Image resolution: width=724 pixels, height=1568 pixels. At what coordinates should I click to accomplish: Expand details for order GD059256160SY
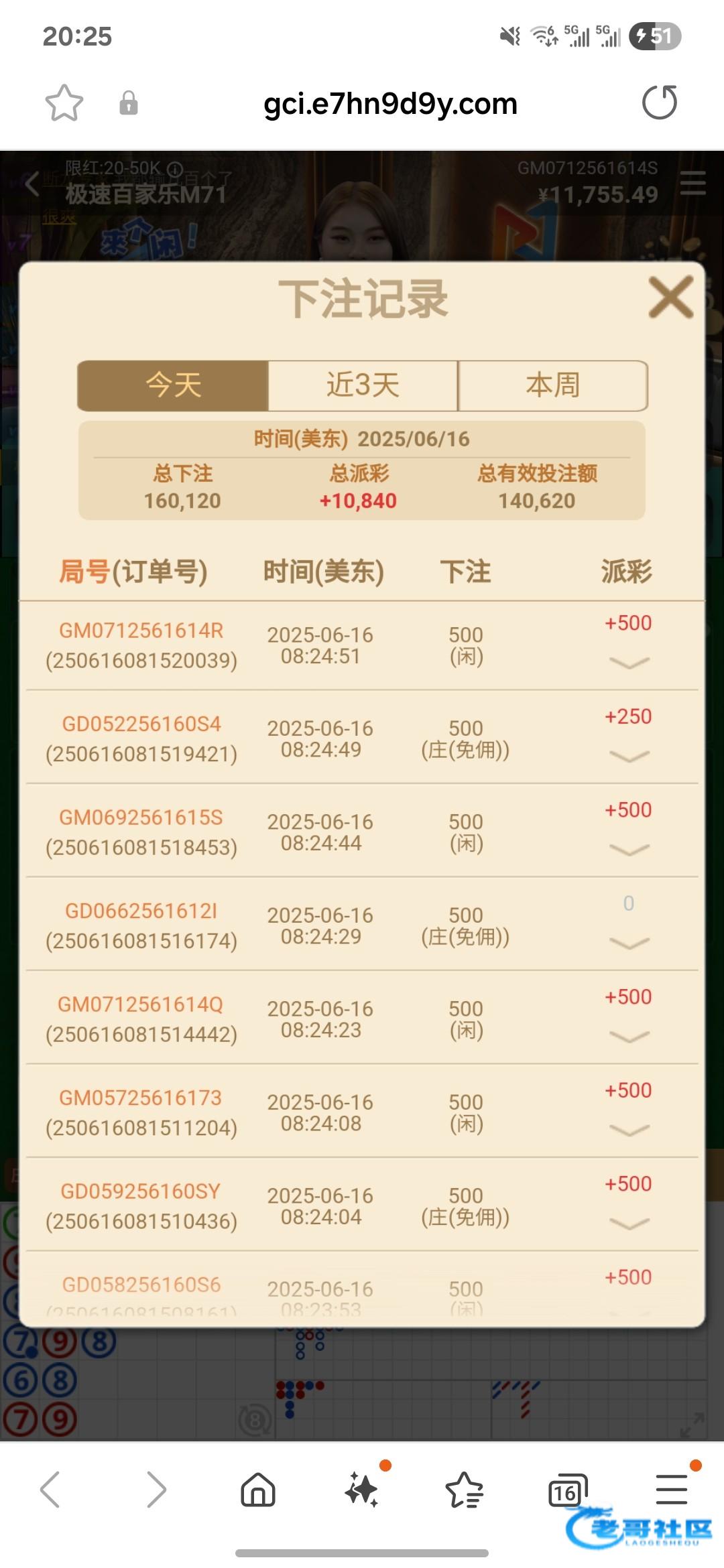(x=629, y=1224)
